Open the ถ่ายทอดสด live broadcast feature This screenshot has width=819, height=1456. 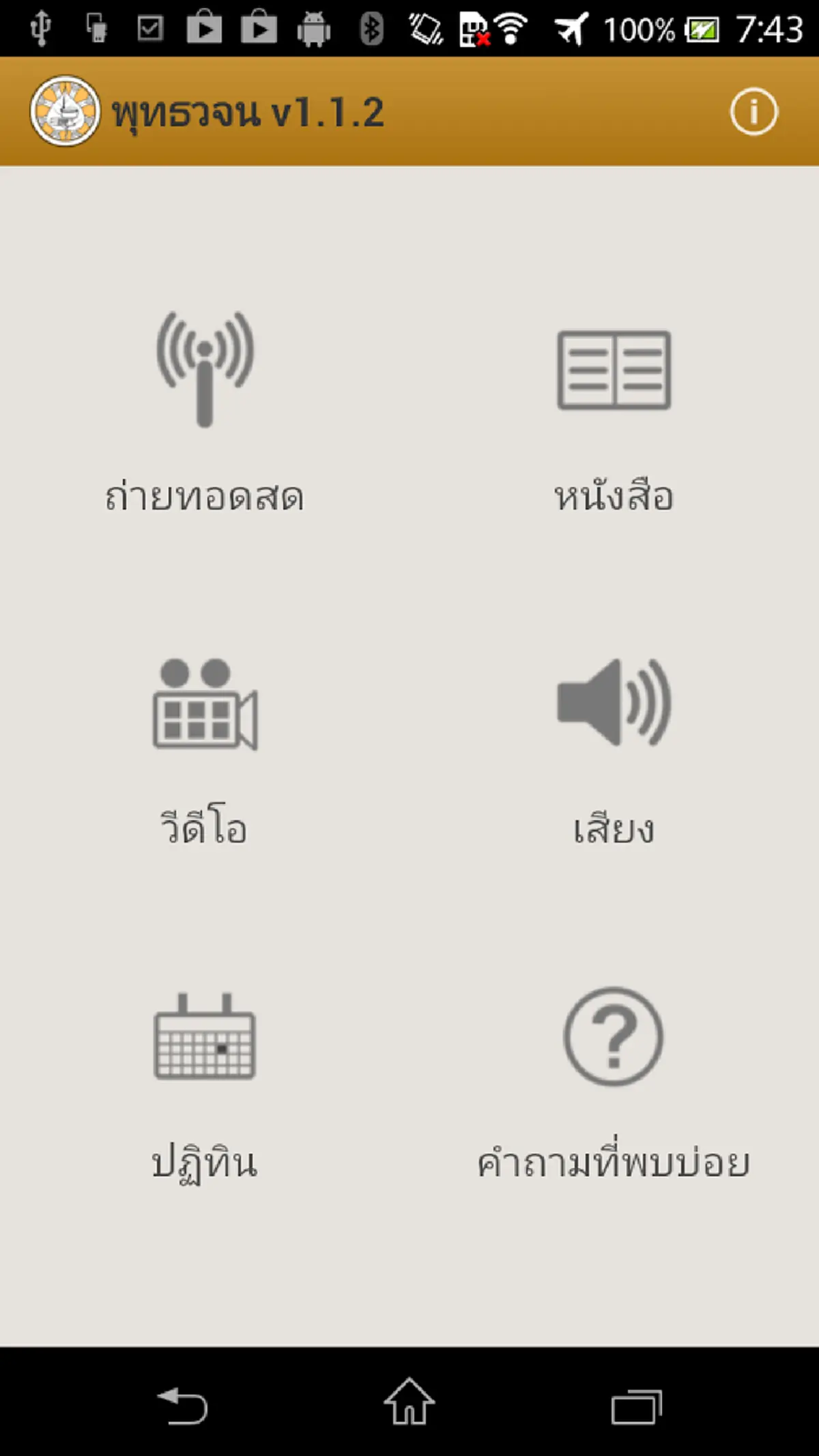[x=203, y=409]
